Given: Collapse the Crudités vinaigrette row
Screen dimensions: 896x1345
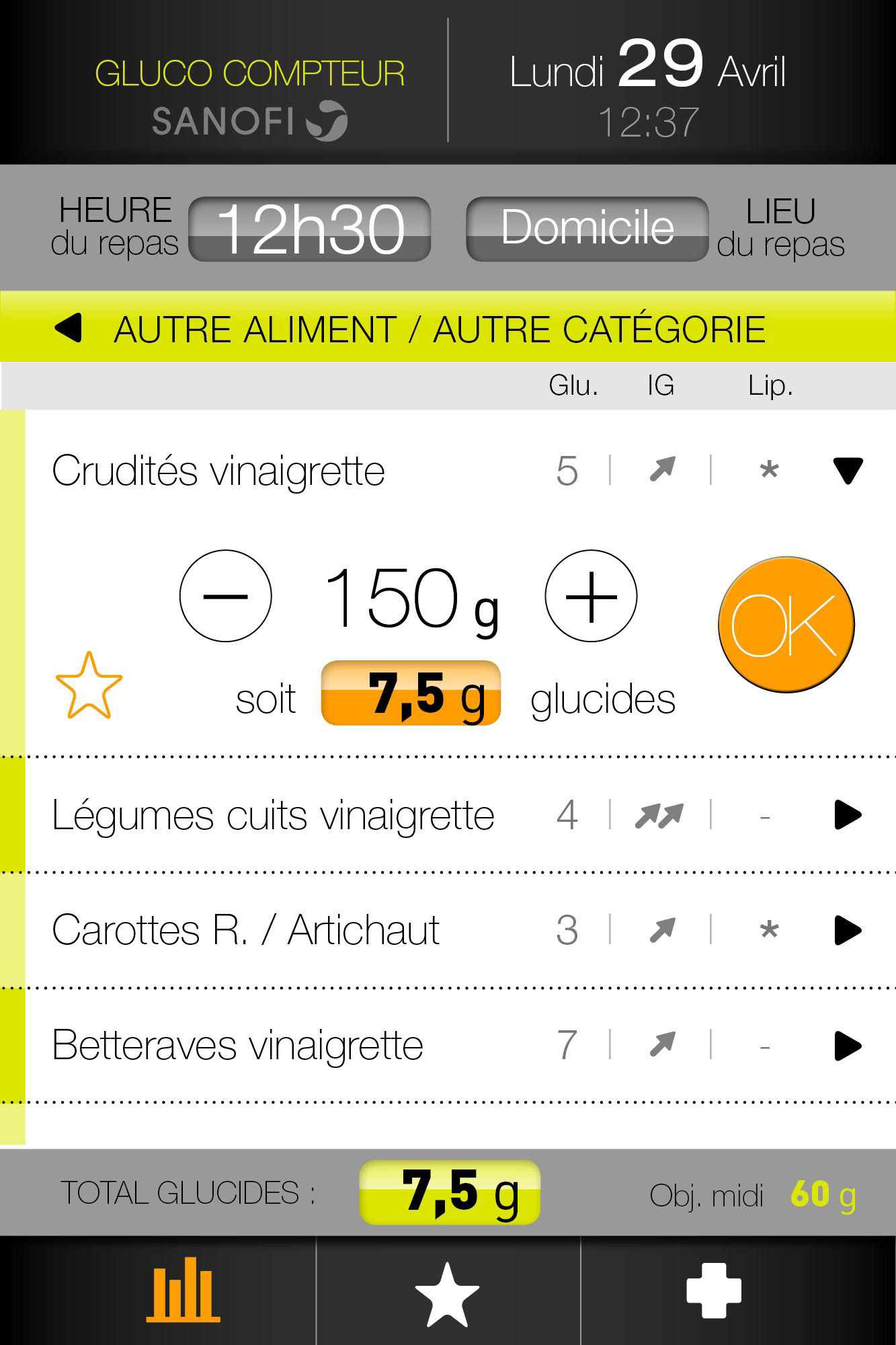Looking at the screenshot, I should click(848, 470).
